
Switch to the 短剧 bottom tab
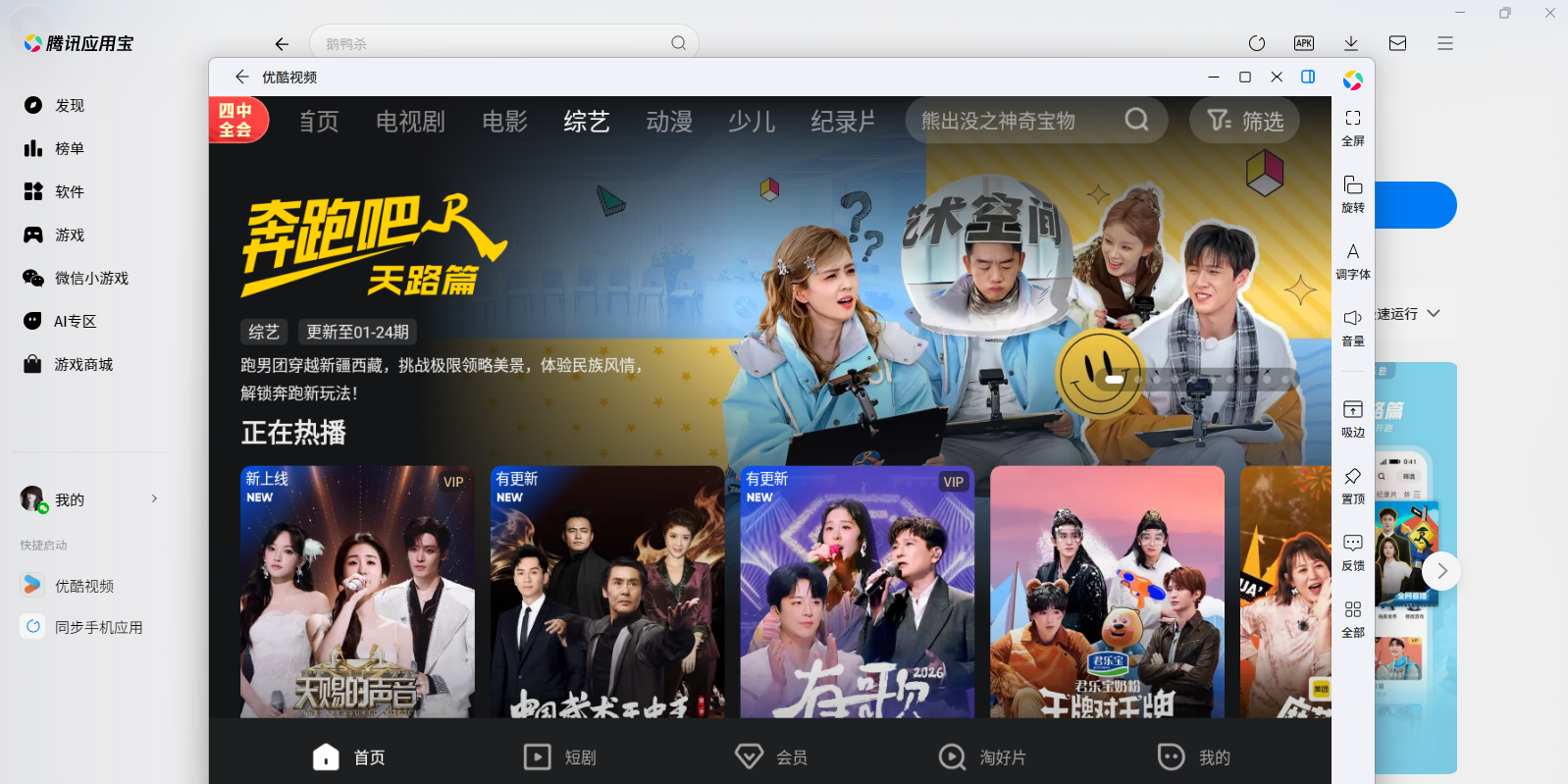click(560, 757)
